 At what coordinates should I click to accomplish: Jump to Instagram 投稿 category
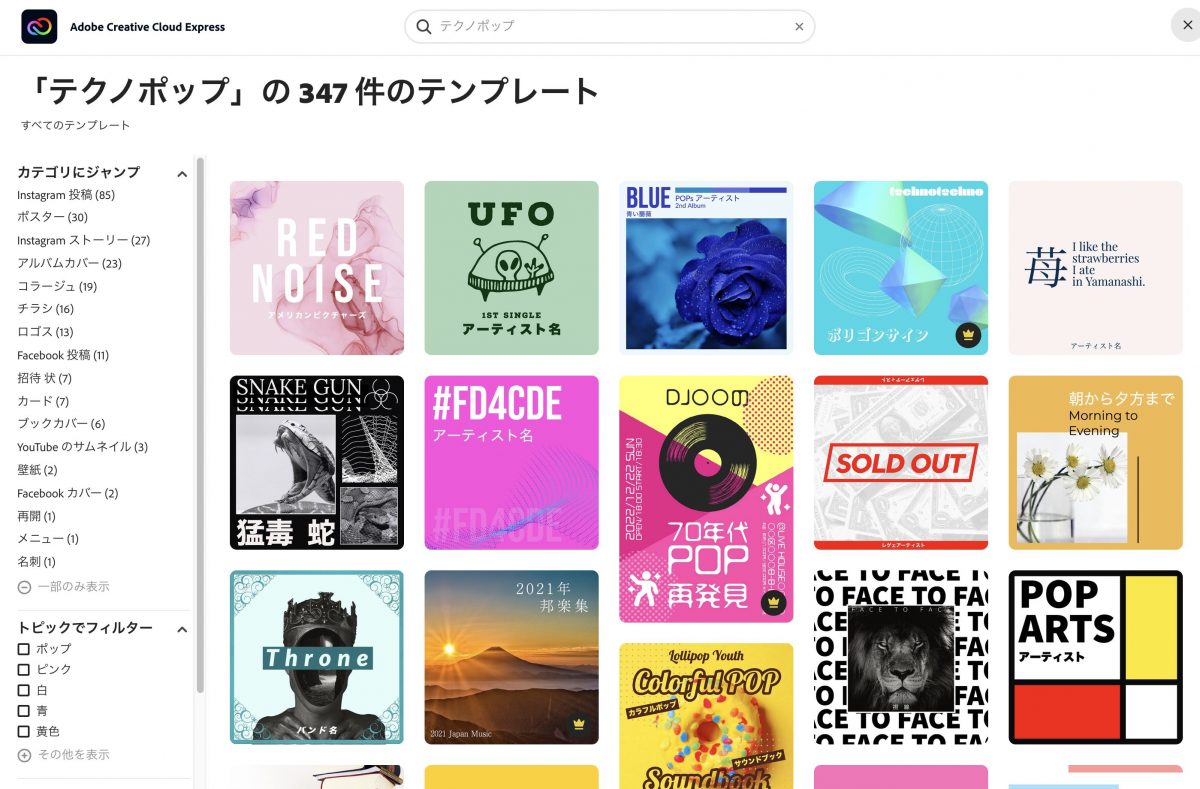(66, 195)
